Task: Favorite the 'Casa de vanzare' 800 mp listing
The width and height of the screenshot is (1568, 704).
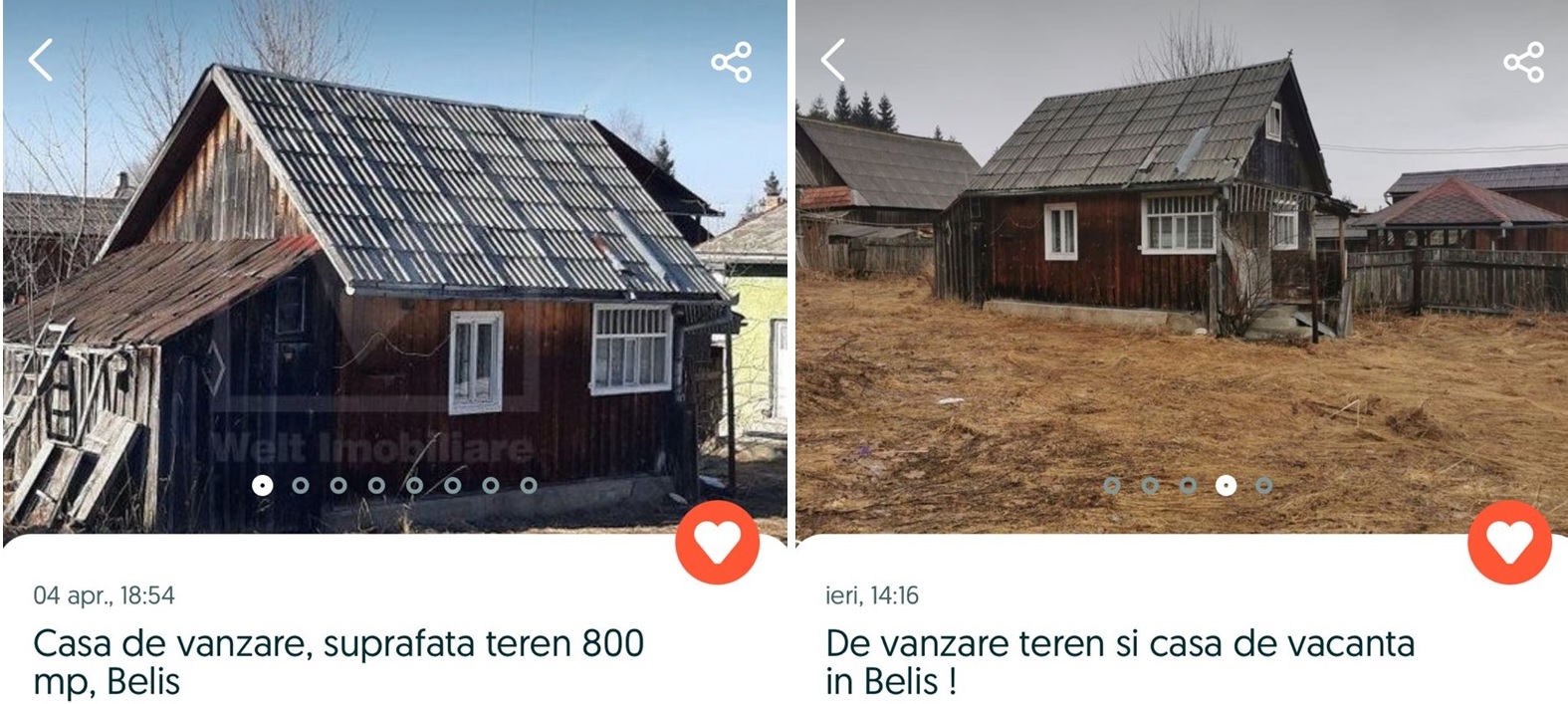Action: [717, 543]
